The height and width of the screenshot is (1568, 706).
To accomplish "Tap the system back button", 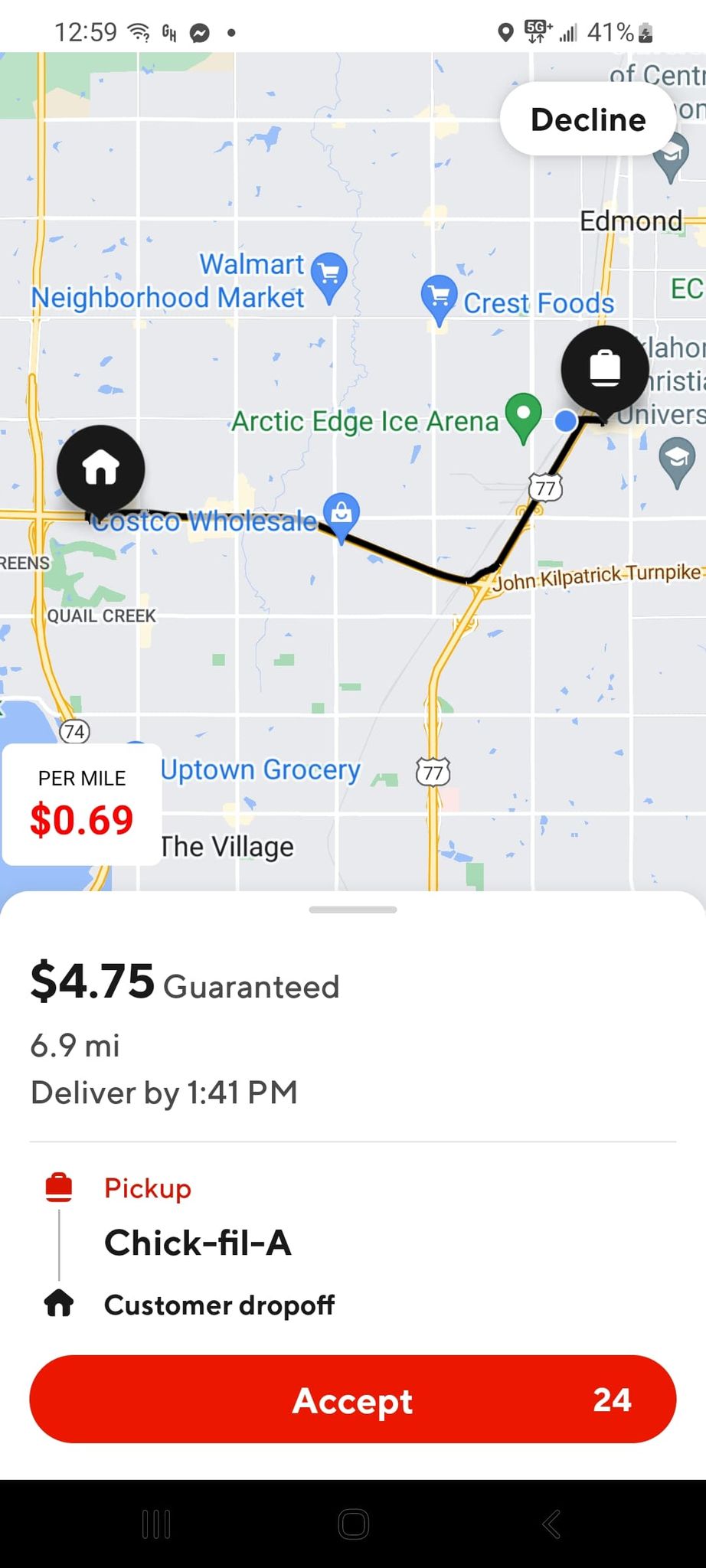I will coord(551,1524).
